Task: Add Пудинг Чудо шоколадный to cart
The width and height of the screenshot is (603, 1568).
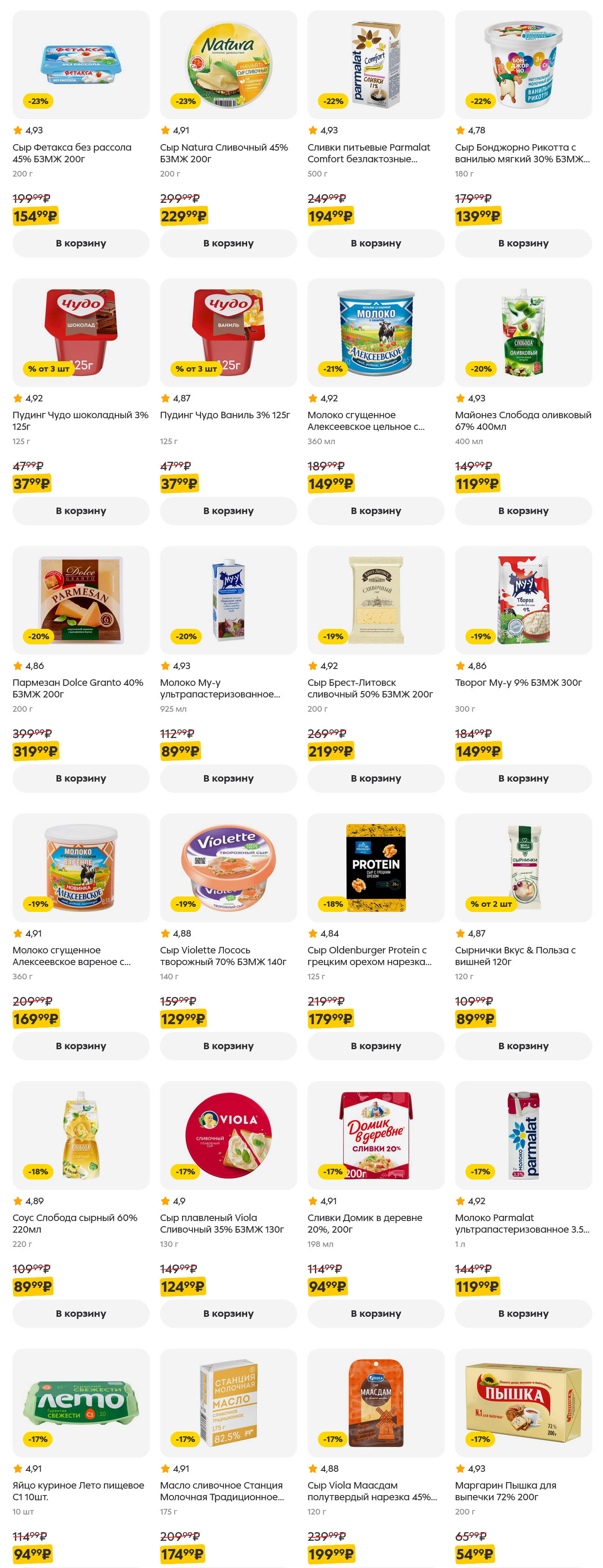Action: pos(81,511)
